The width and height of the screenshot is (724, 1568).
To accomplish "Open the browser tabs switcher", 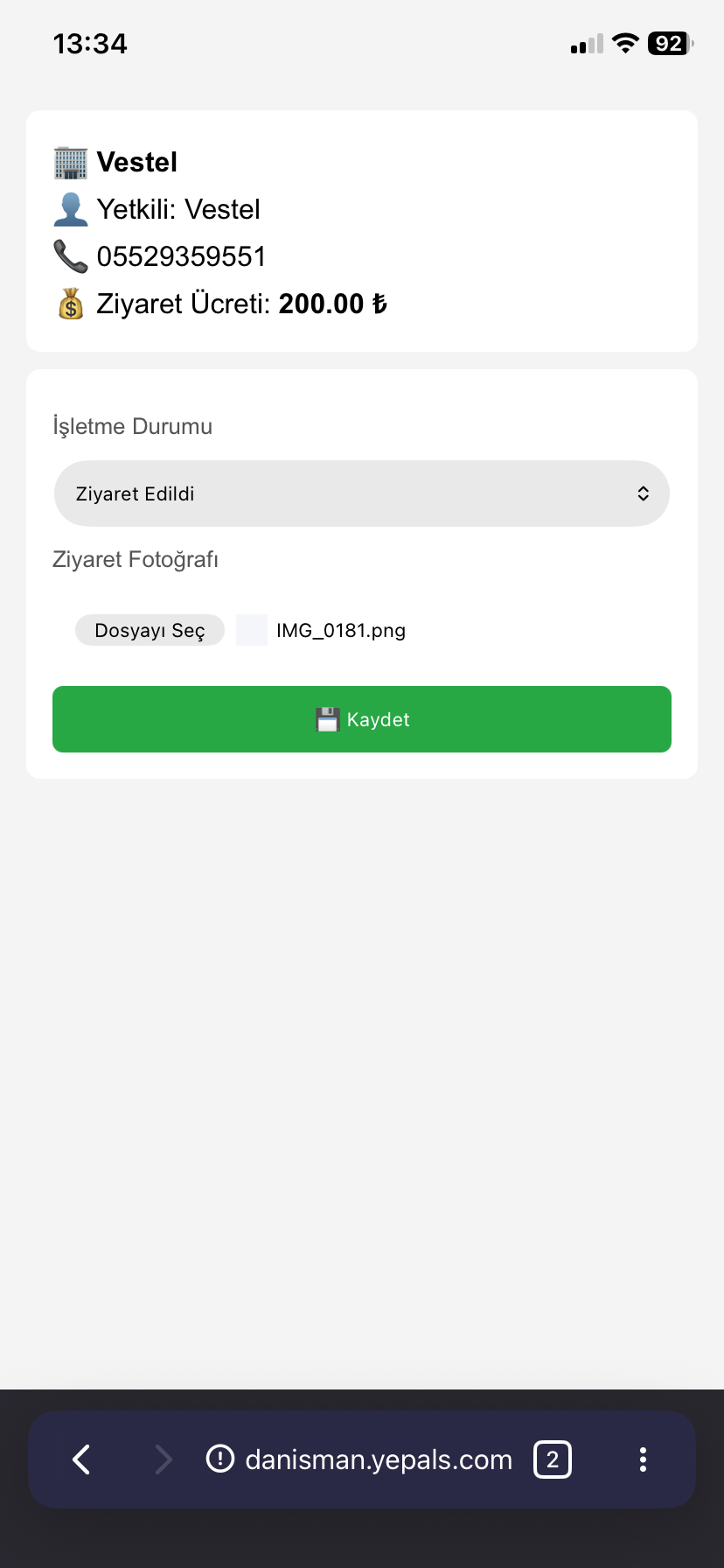I will 552,1459.
